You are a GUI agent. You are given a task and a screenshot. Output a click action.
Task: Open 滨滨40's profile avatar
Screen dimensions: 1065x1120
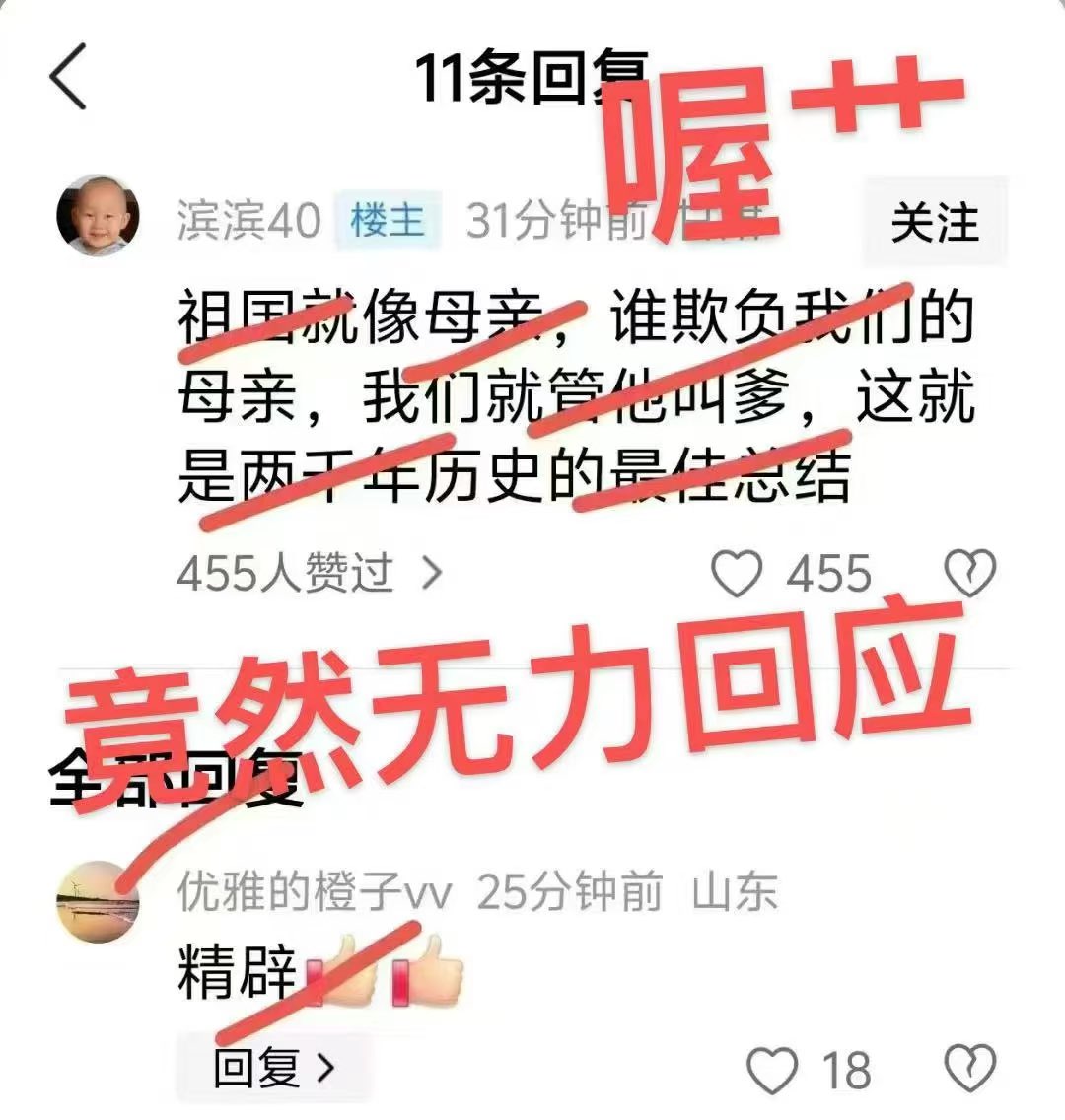(98, 216)
